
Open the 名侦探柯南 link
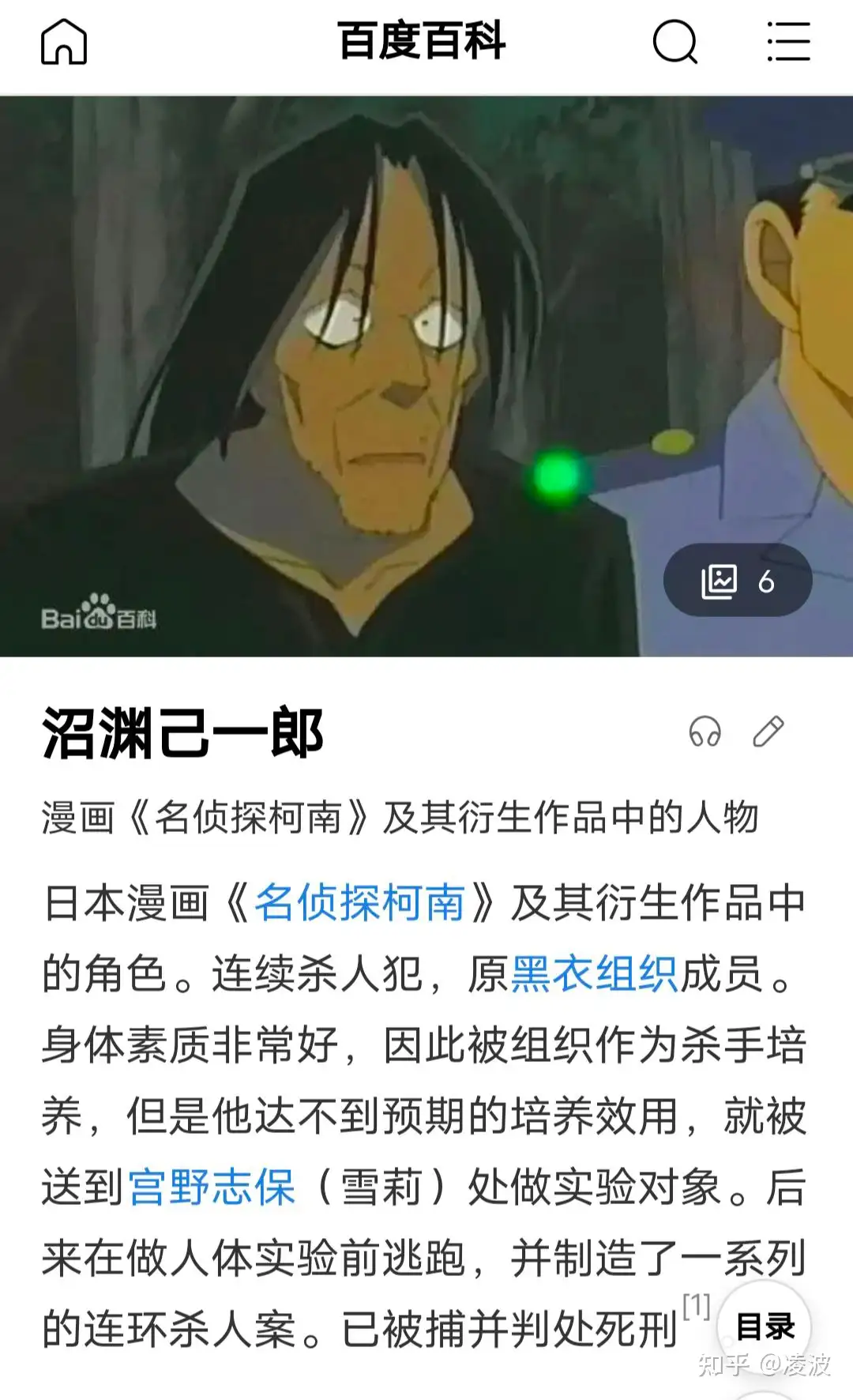point(359,903)
